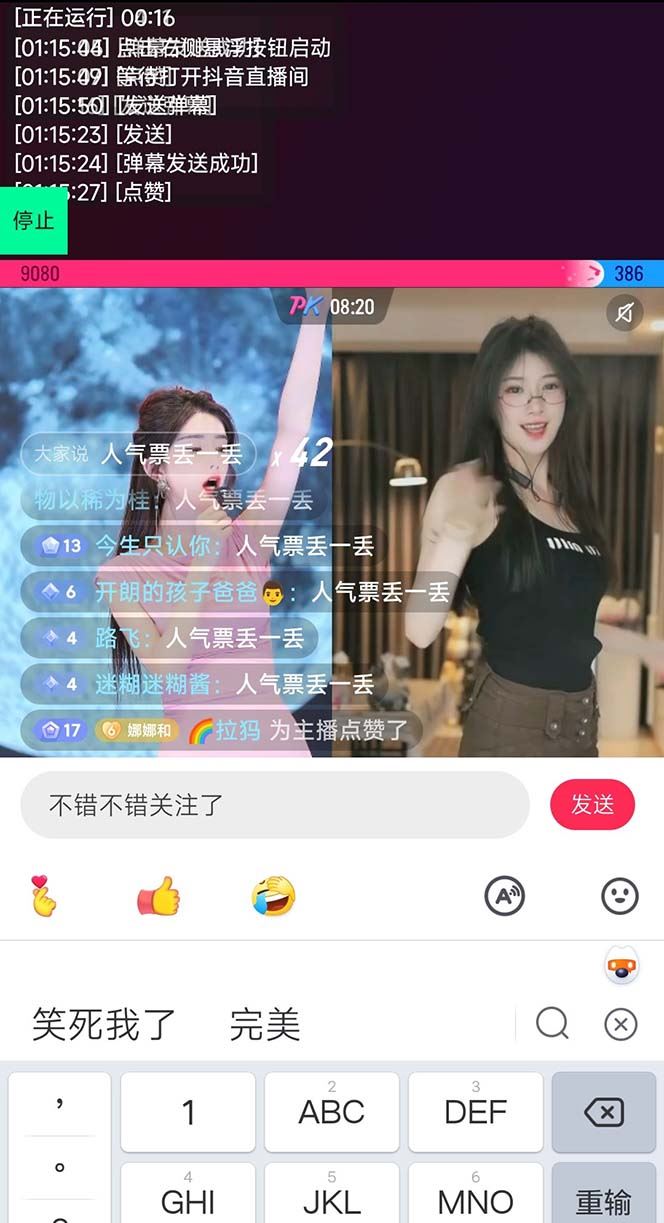The height and width of the screenshot is (1223, 664).
Task: Tap the DEF key
Action: point(475,1112)
